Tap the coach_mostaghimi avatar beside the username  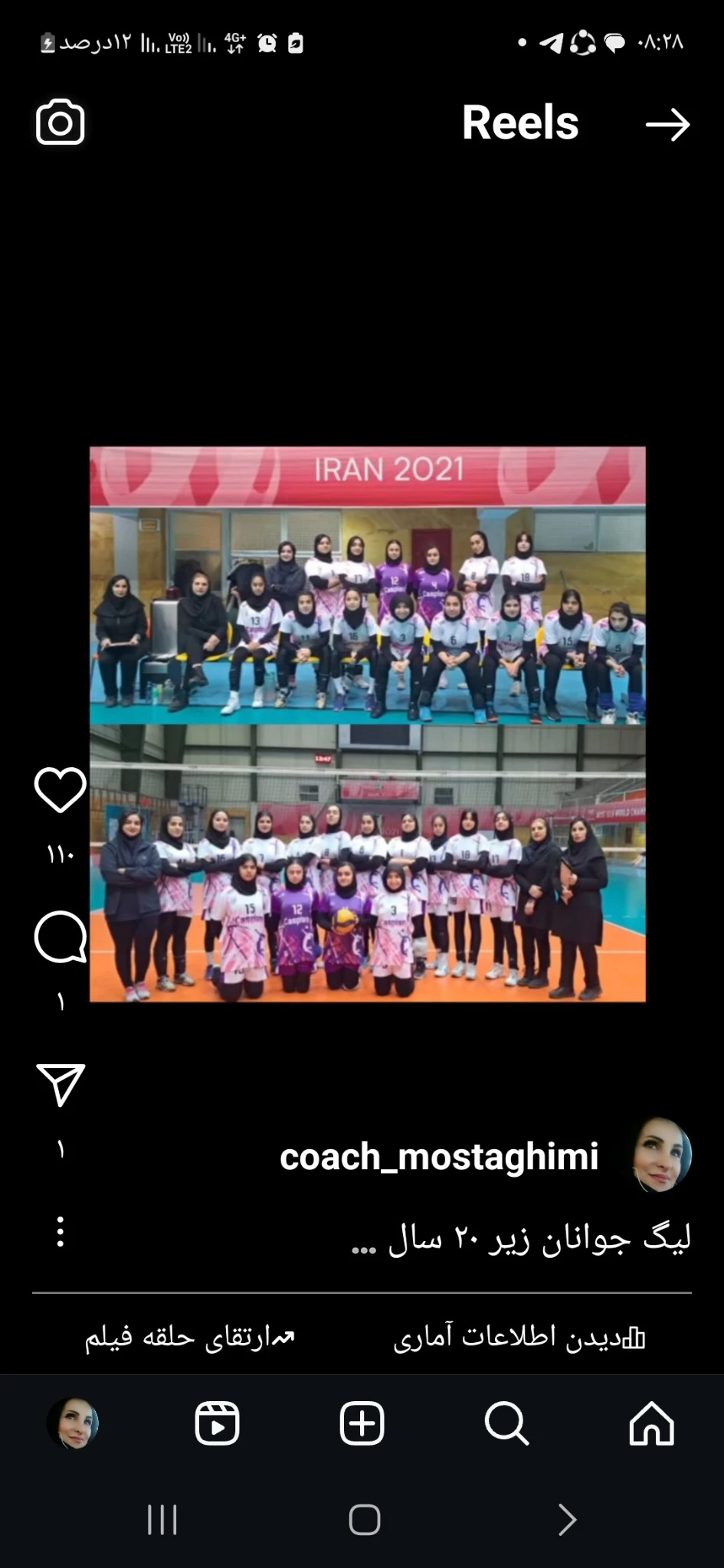click(661, 1155)
